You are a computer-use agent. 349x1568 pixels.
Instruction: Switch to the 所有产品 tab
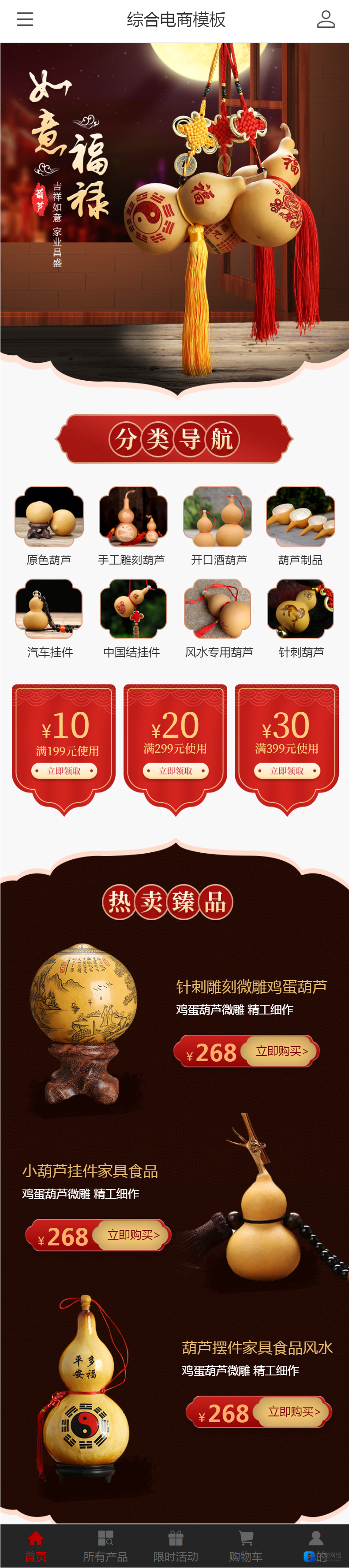pos(105,1546)
